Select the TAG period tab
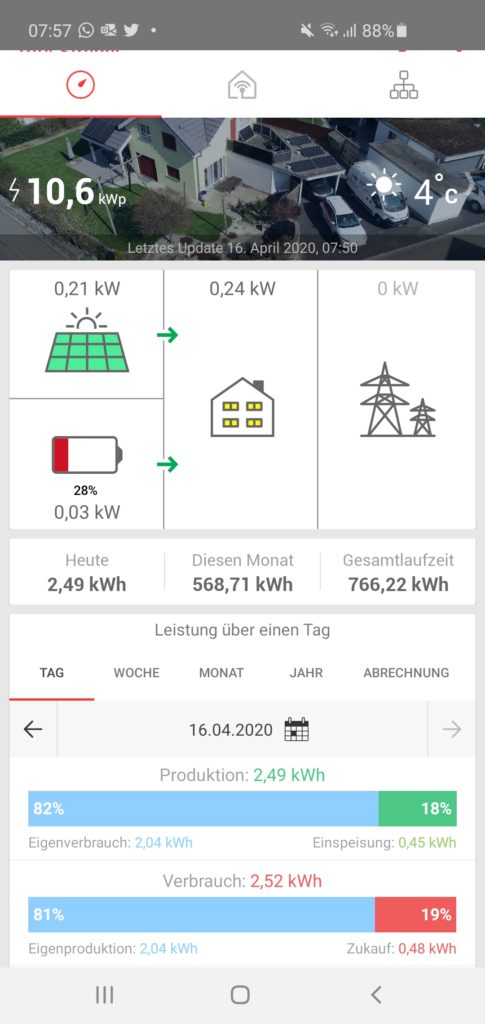Screen dimensions: 485x1024 point(52,673)
